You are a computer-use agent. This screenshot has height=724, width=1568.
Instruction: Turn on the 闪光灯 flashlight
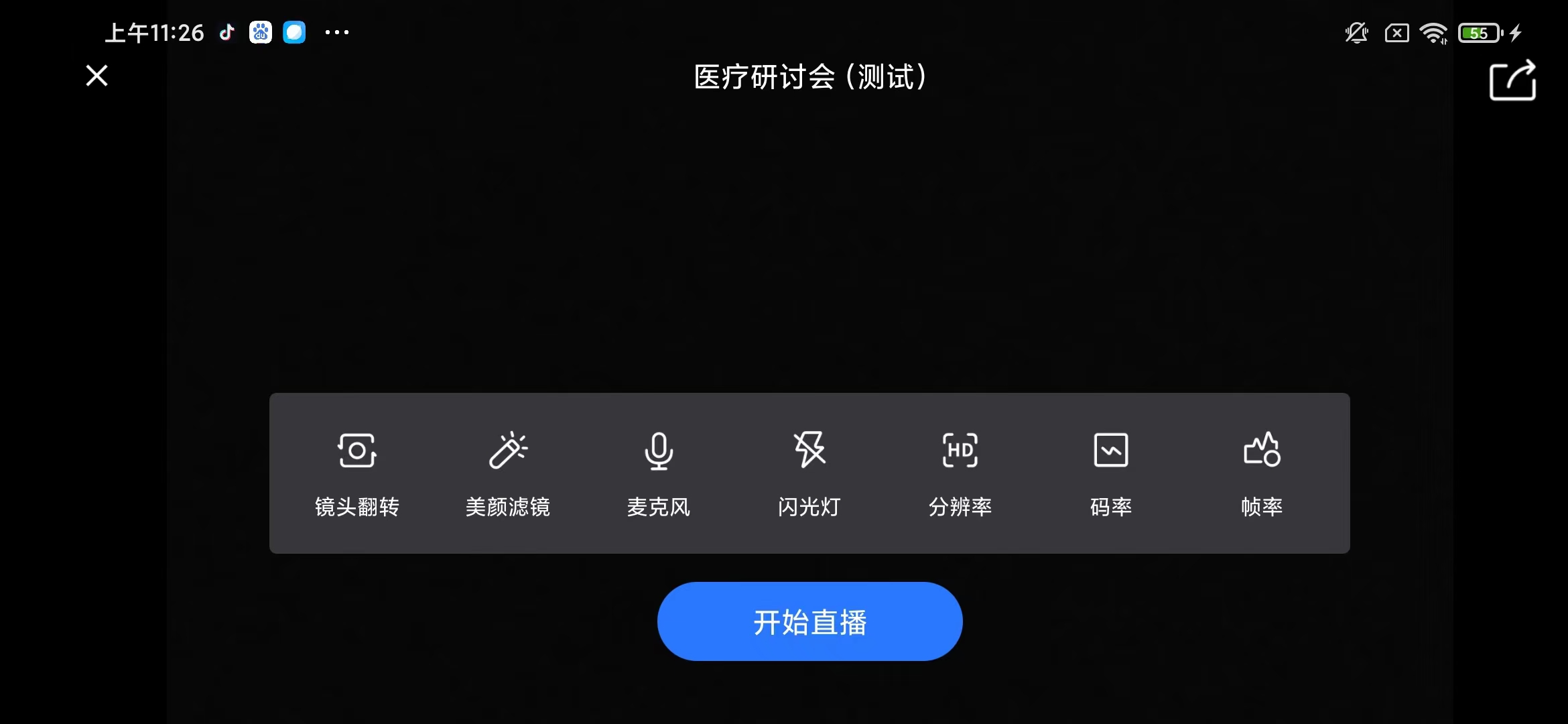[x=809, y=472]
